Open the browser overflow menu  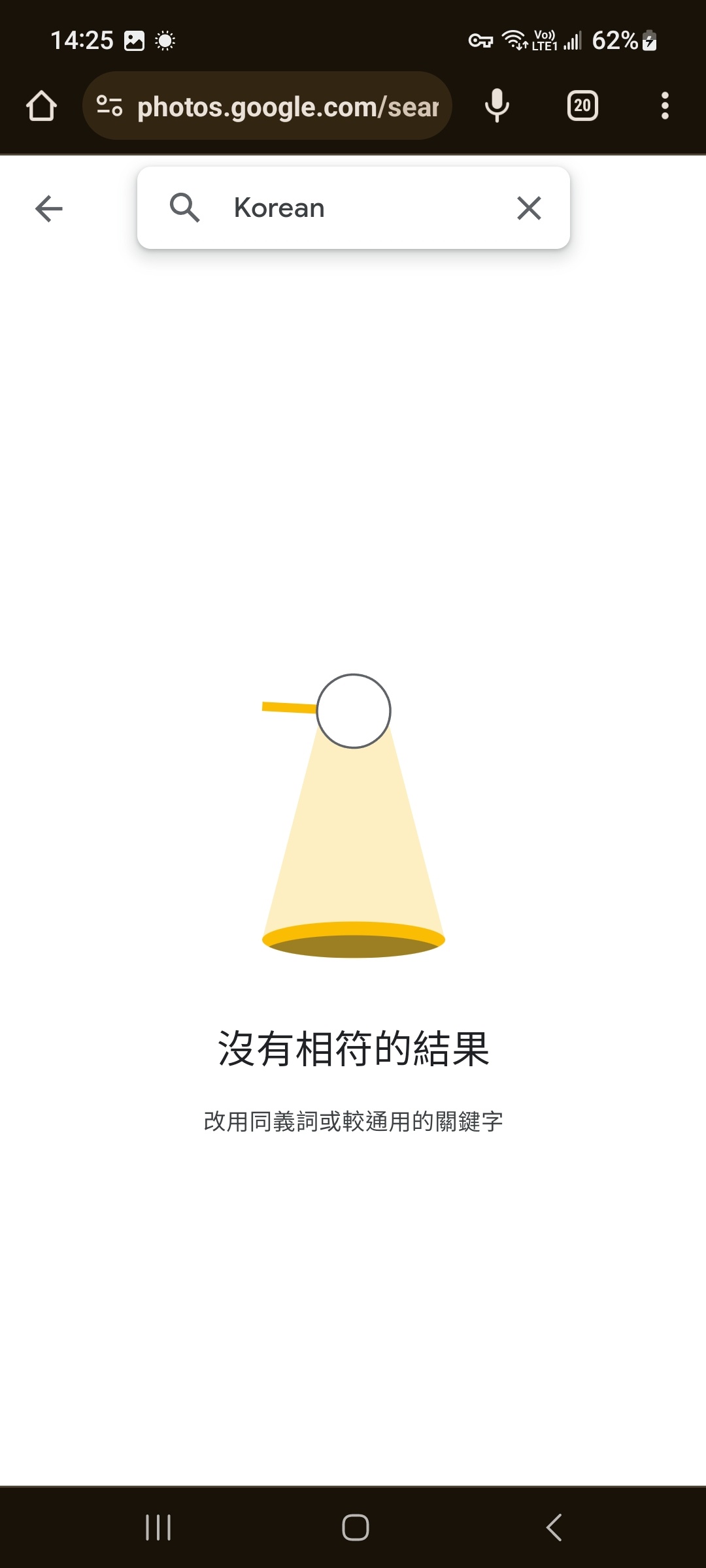click(665, 106)
